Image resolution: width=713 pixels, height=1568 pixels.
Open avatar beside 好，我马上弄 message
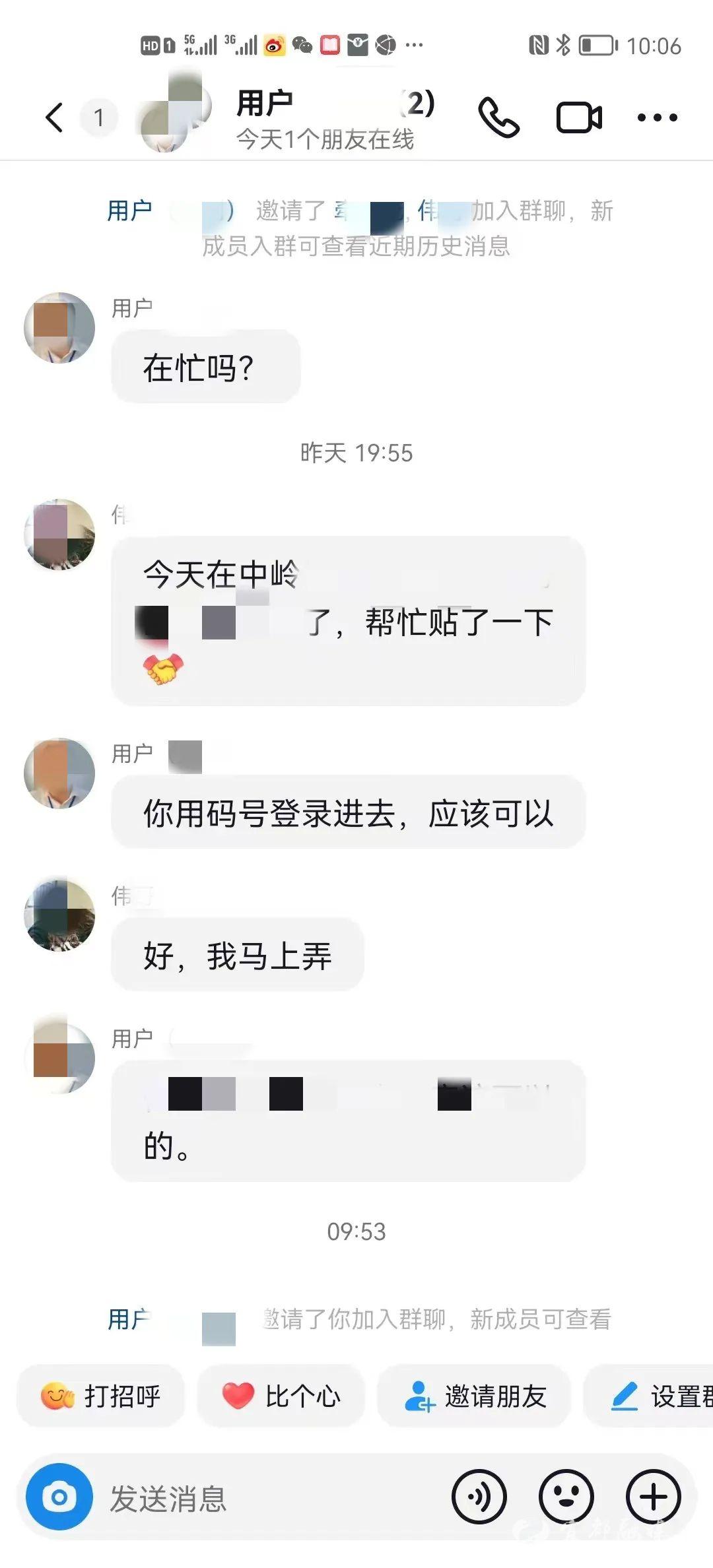coord(59,915)
